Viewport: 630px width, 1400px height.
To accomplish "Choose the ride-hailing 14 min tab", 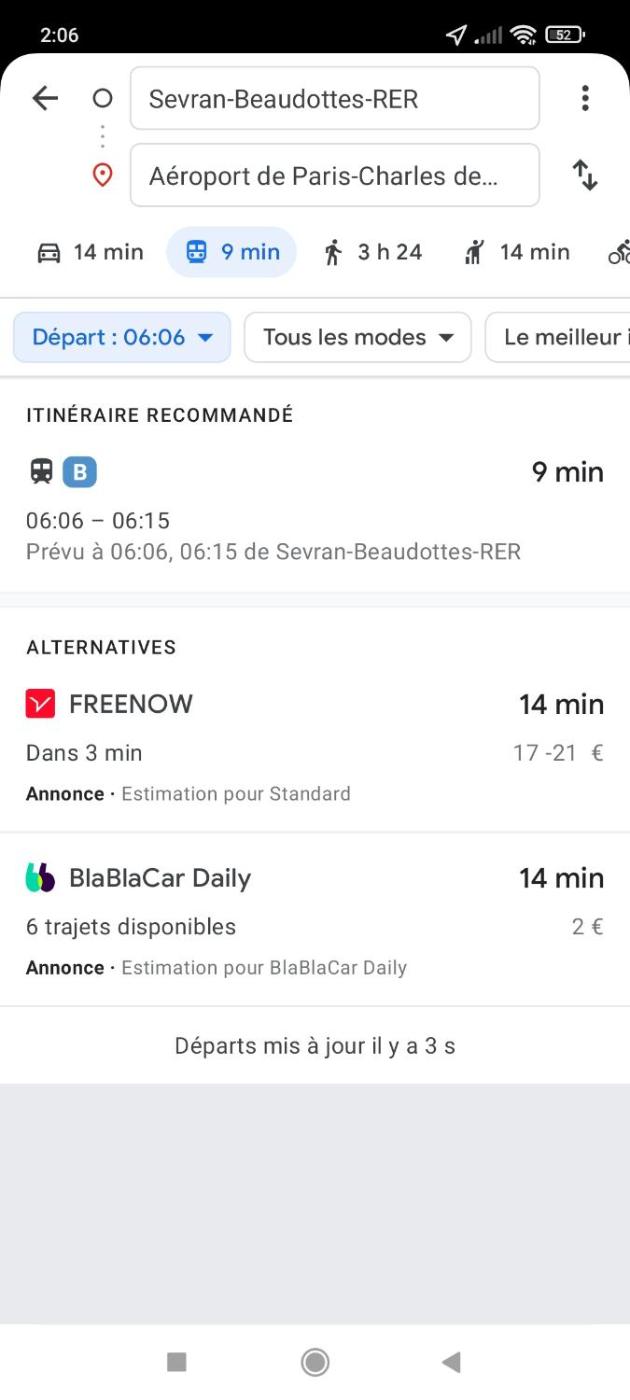I will [x=516, y=252].
